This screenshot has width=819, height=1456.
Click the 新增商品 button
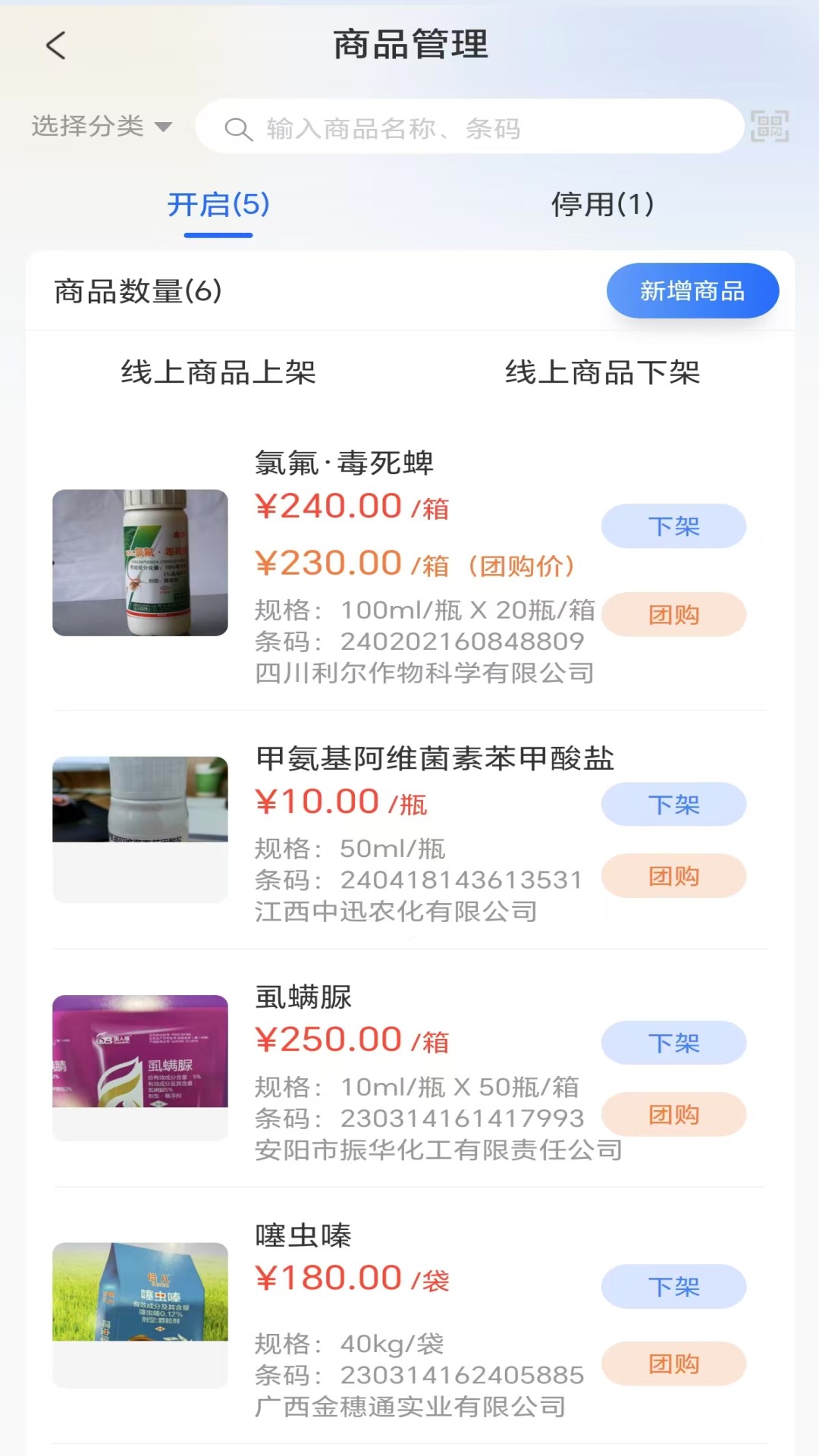[692, 290]
